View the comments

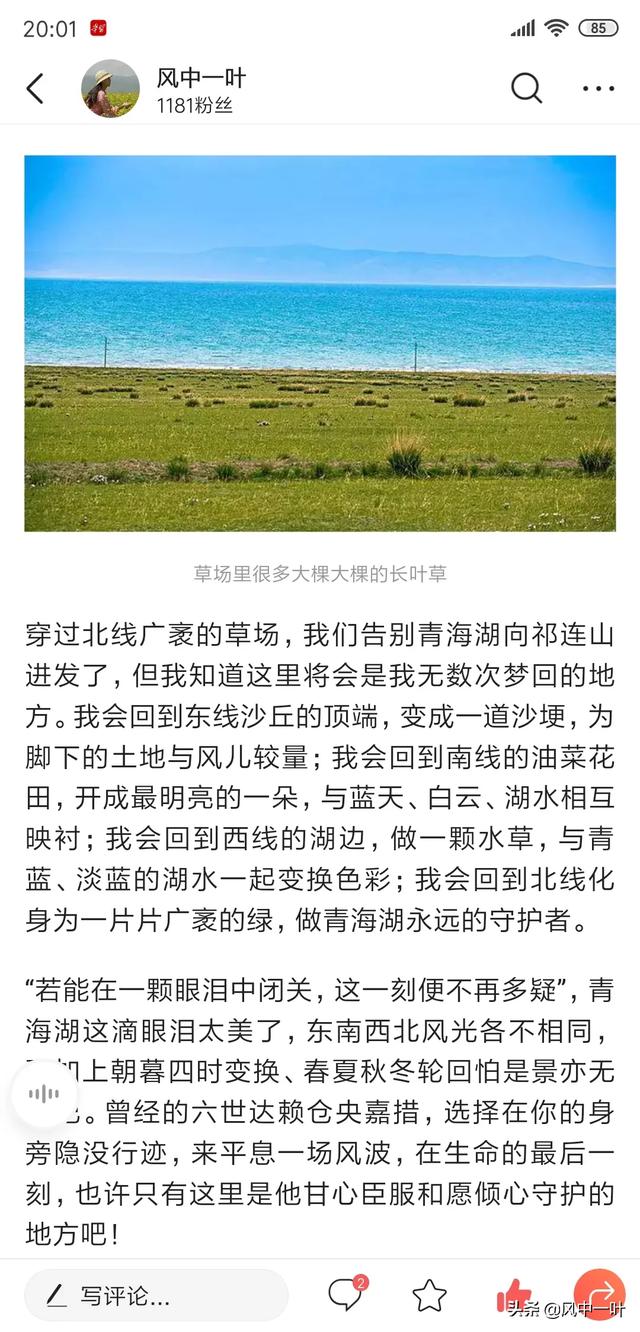pyautogui.click(x=346, y=1296)
